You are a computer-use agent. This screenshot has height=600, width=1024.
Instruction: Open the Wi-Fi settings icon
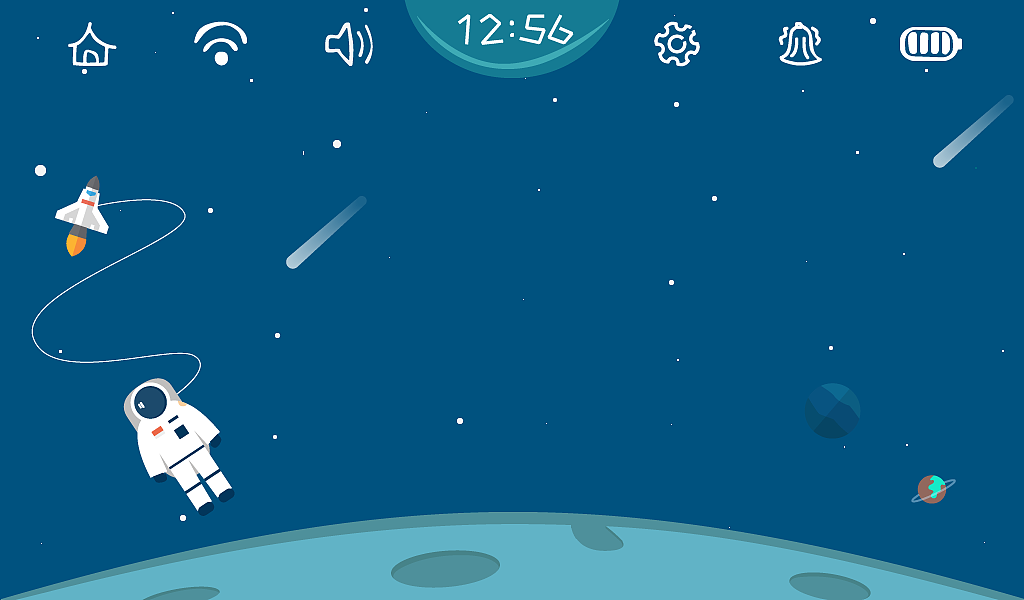tap(221, 44)
